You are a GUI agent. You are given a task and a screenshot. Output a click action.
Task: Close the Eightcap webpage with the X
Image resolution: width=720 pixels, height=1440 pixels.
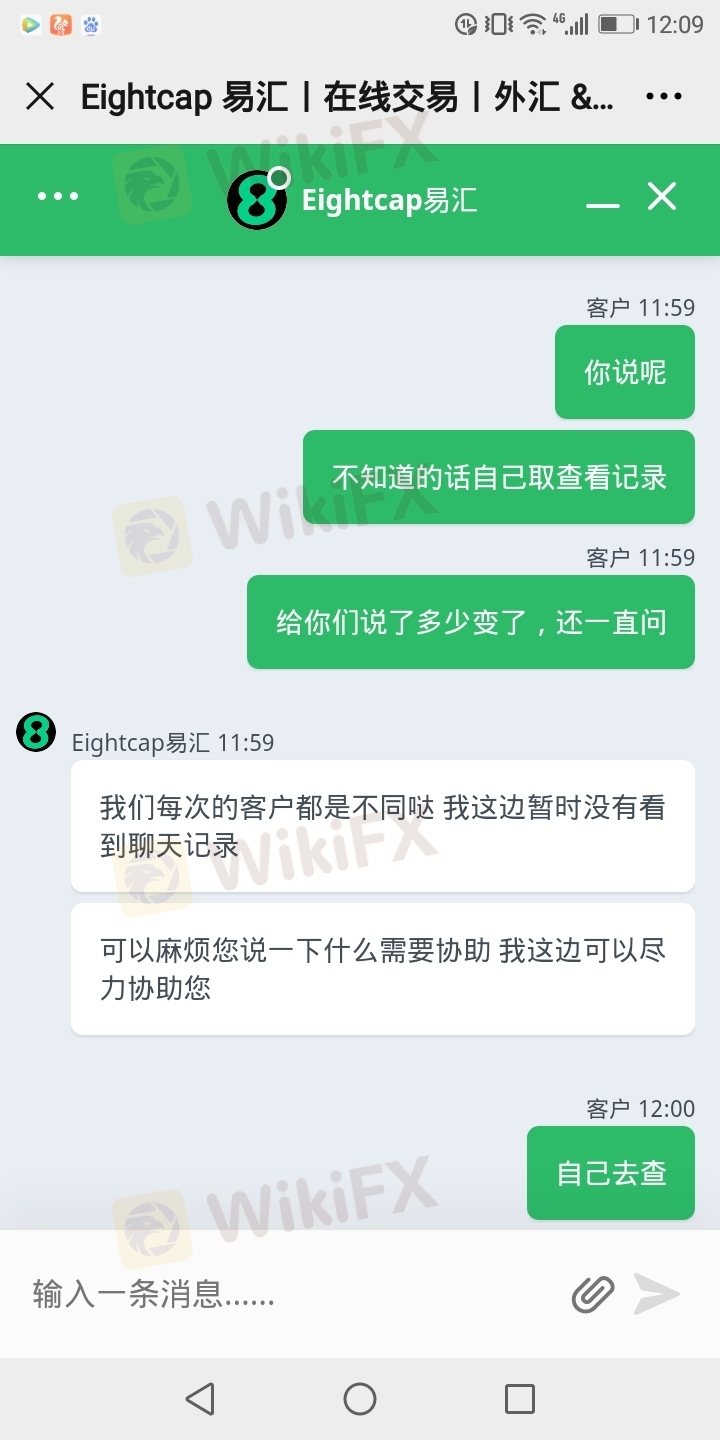pos(40,97)
